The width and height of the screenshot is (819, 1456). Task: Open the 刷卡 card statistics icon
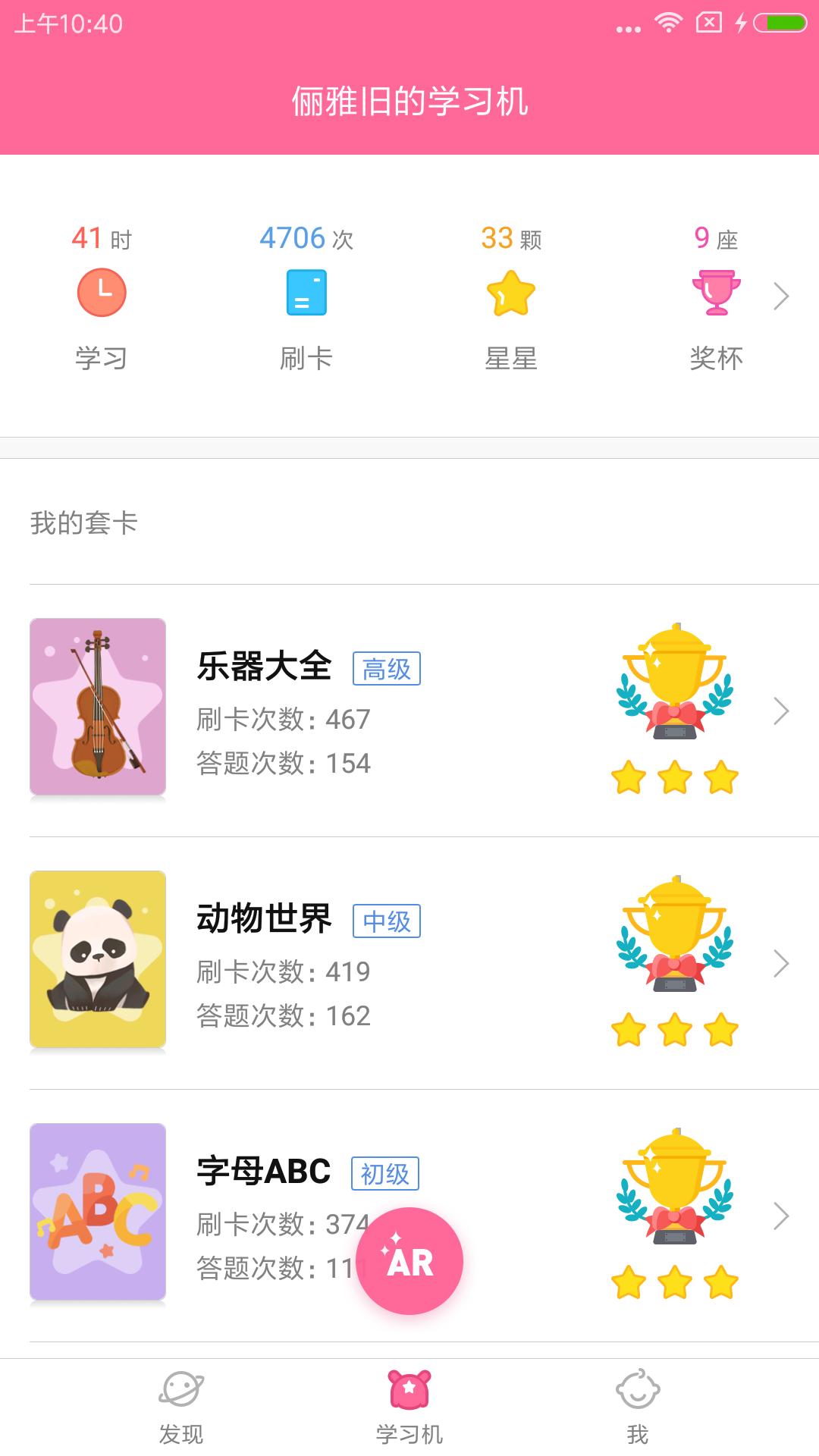[306, 292]
